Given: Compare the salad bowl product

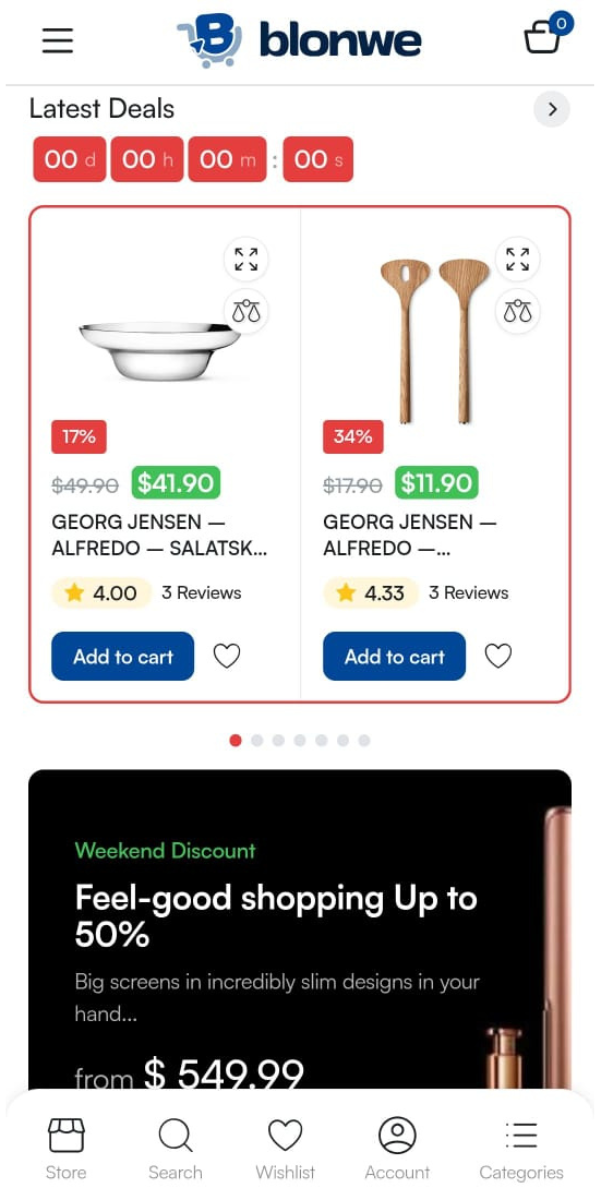Looking at the screenshot, I should pyautogui.click(x=246, y=312).
